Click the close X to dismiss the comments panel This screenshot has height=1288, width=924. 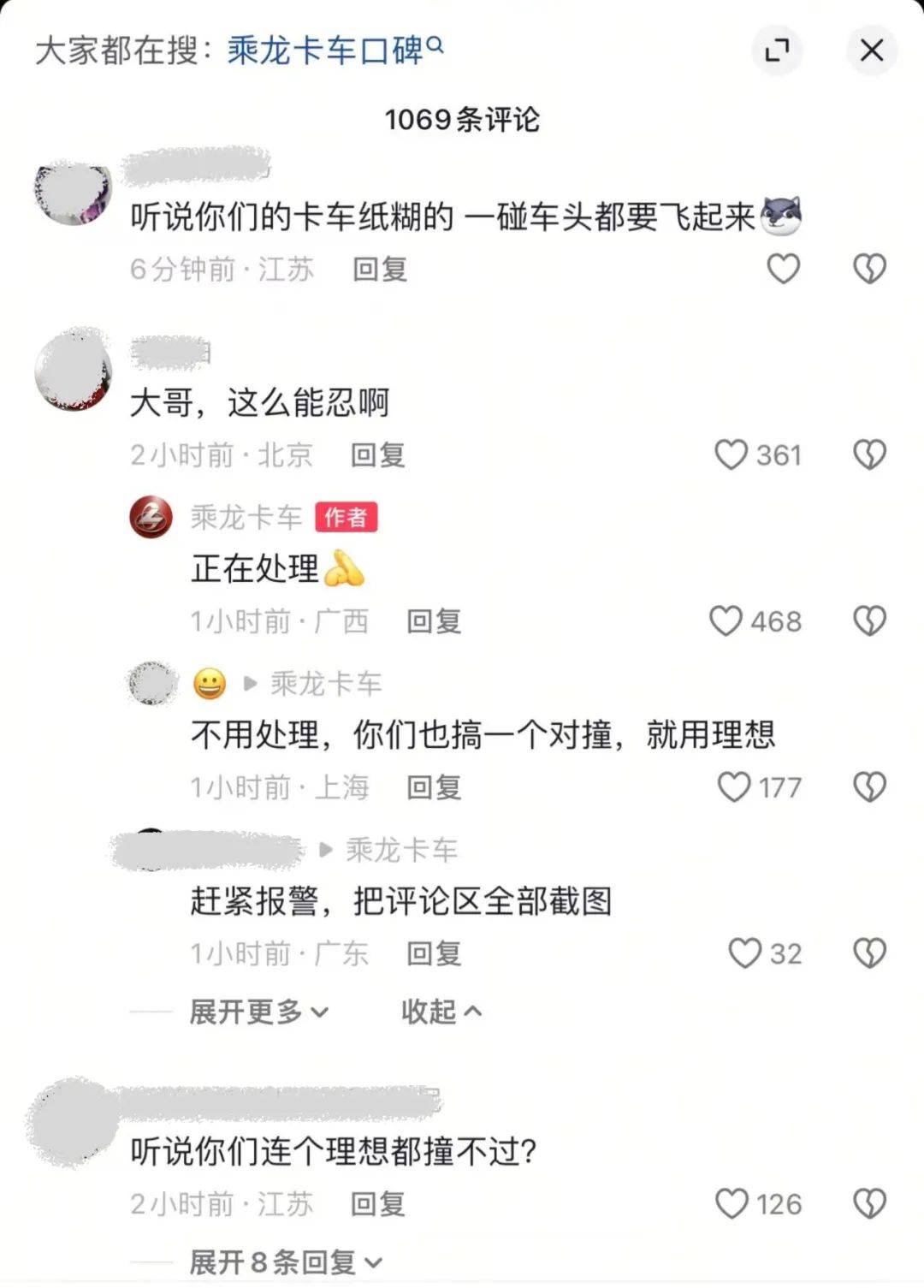(872, 50)
